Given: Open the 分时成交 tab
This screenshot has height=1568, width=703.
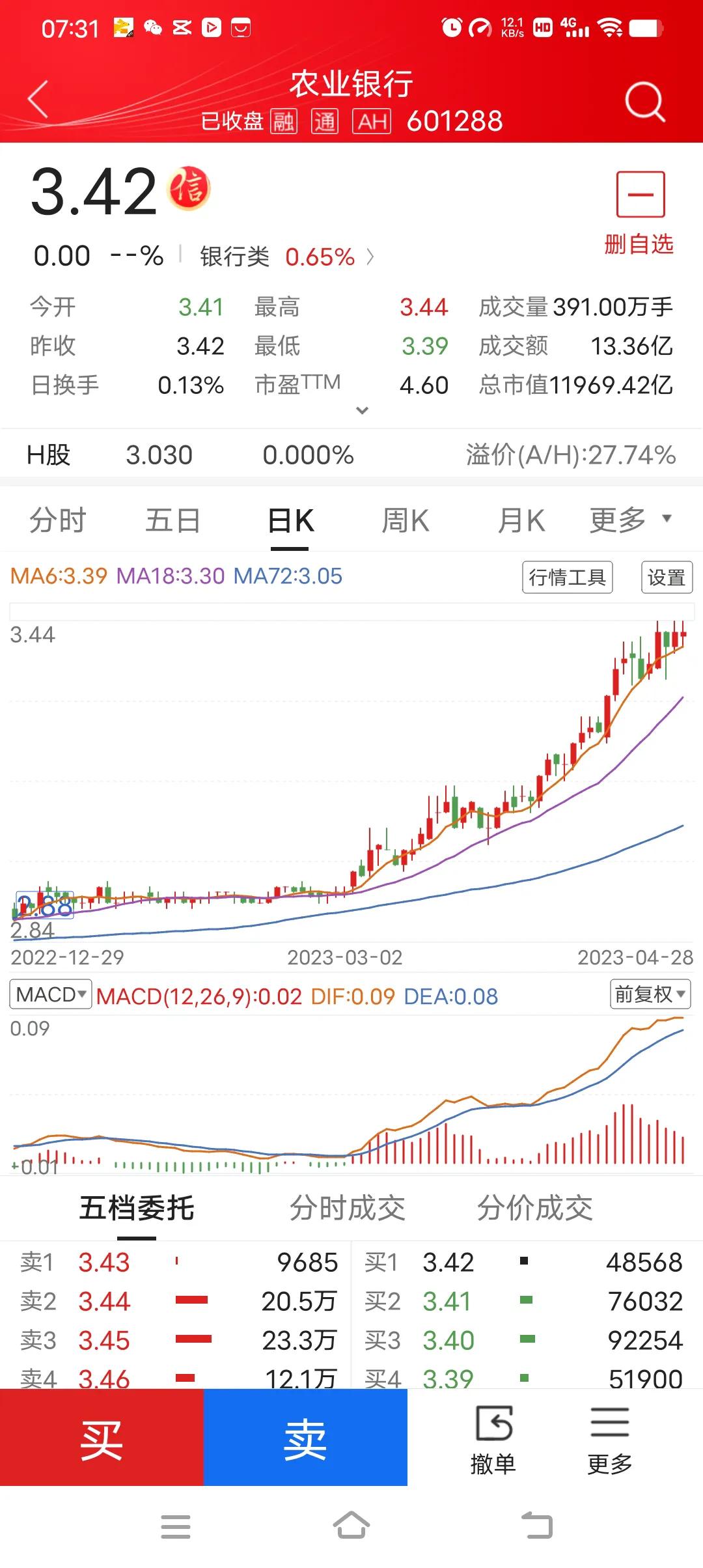Looking at the screenshot, I should tap(348, 1208).
